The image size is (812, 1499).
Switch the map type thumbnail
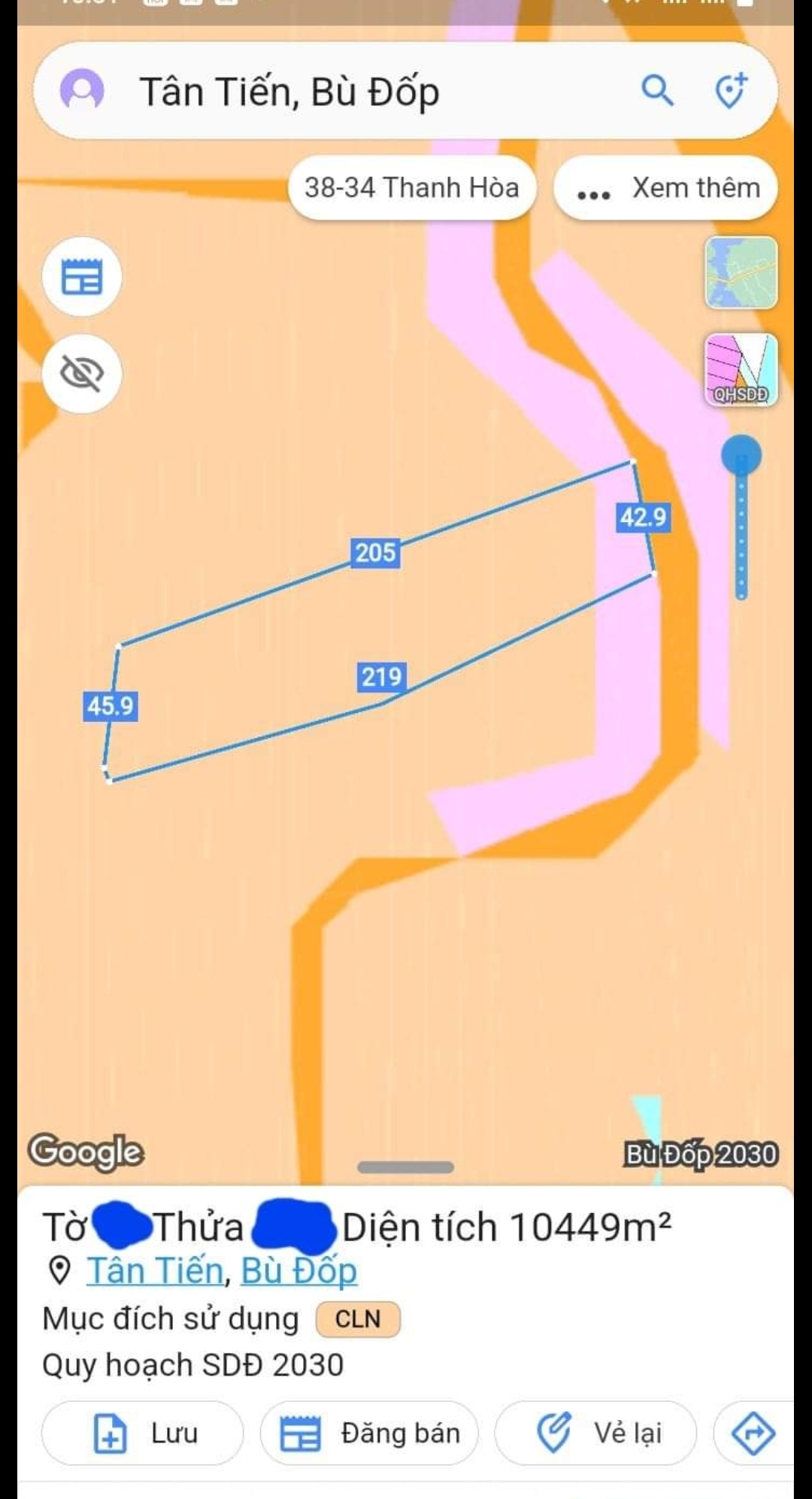741,272
